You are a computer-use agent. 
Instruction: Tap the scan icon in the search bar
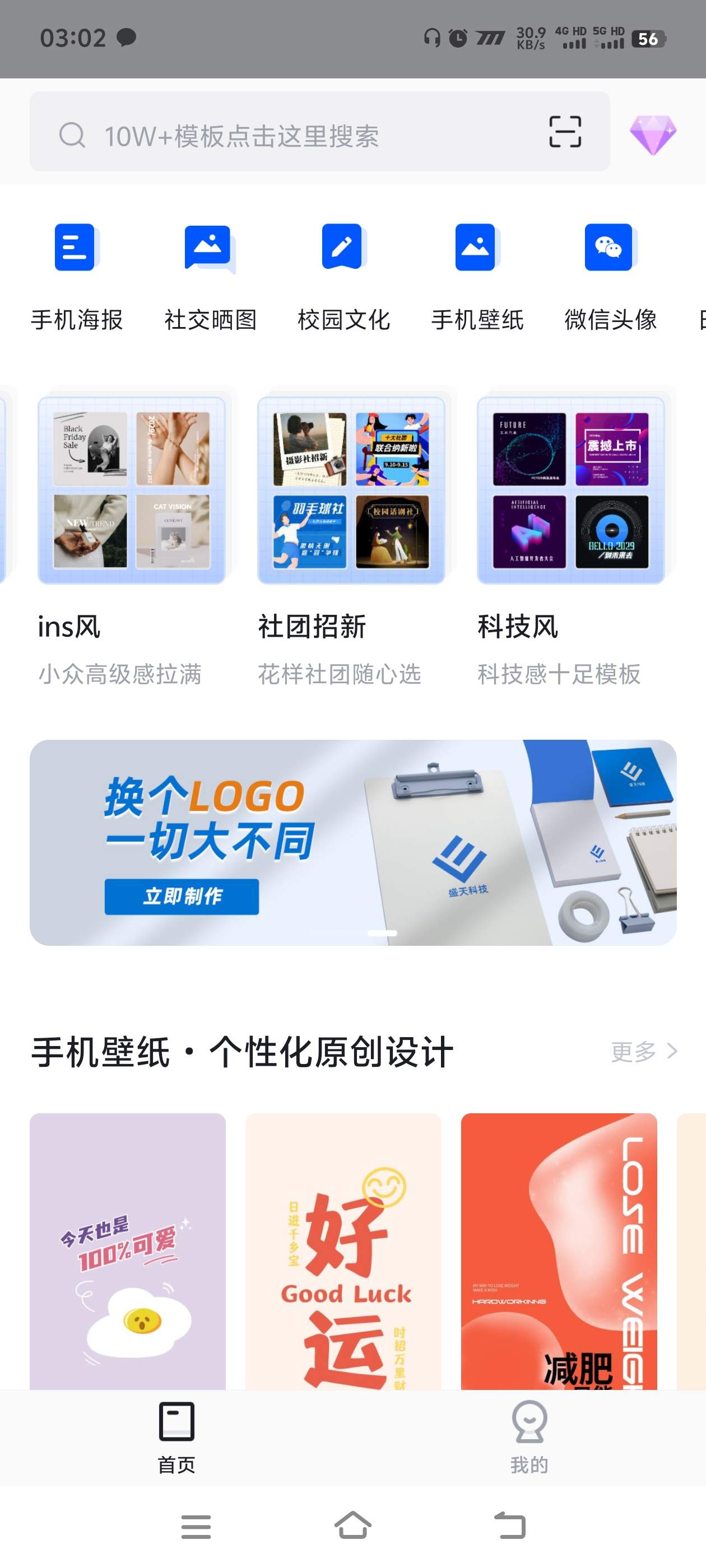point(564,132)
